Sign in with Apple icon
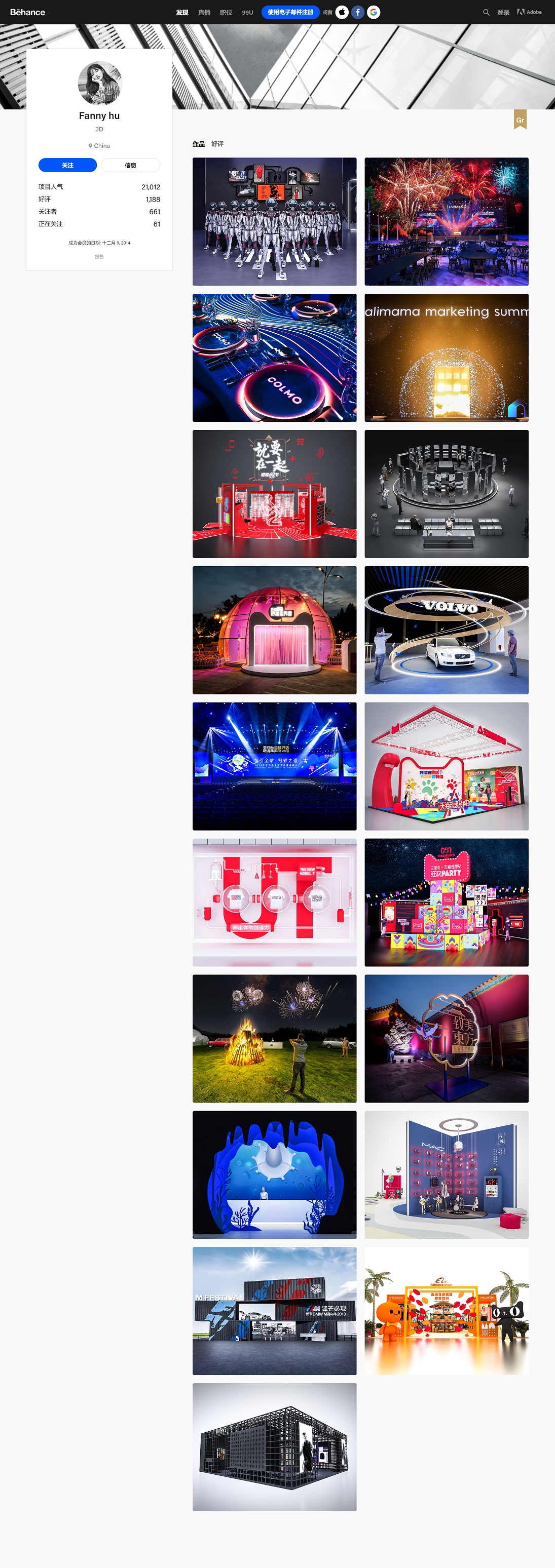Screen dimensions: 555x1568 coord(343,12)
